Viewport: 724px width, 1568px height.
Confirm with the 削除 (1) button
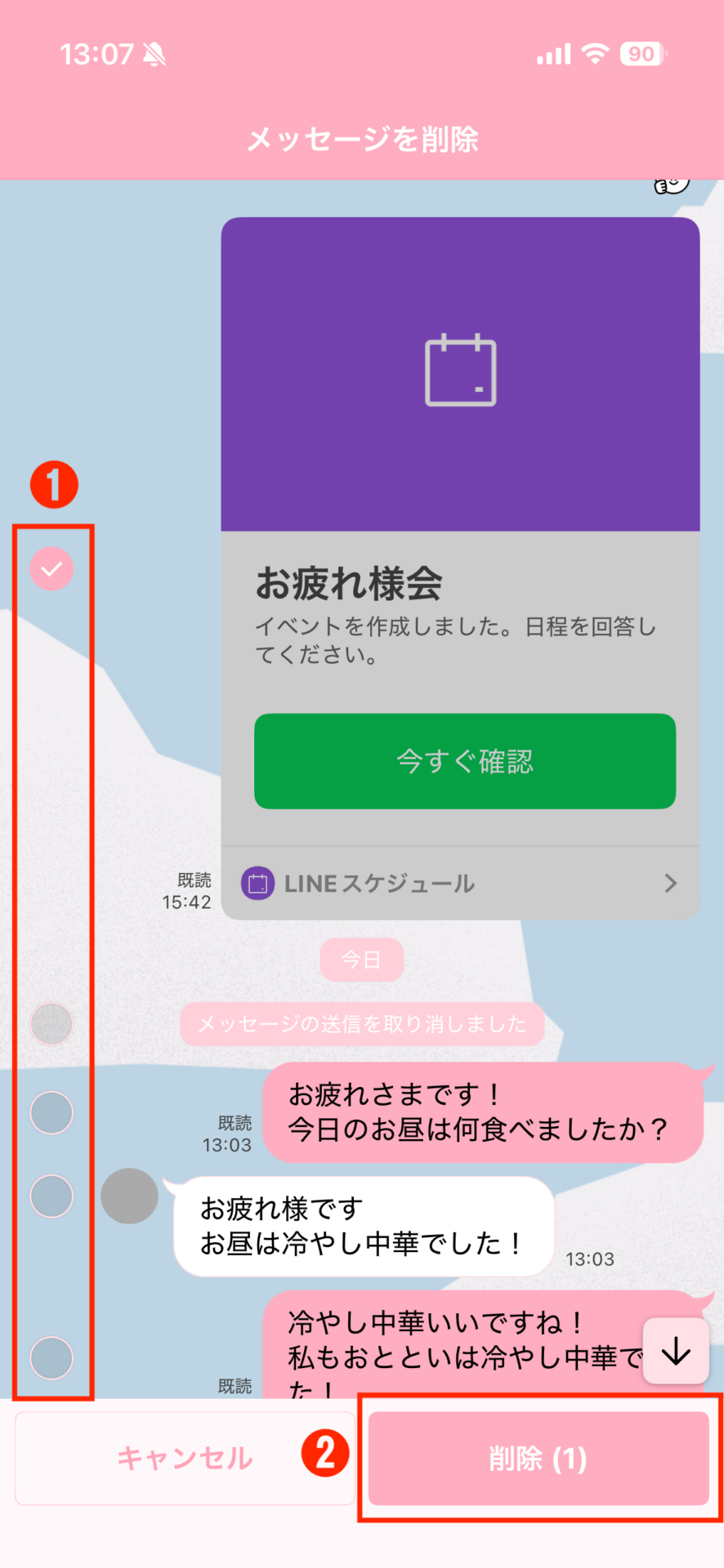[x=539, y=1459]
